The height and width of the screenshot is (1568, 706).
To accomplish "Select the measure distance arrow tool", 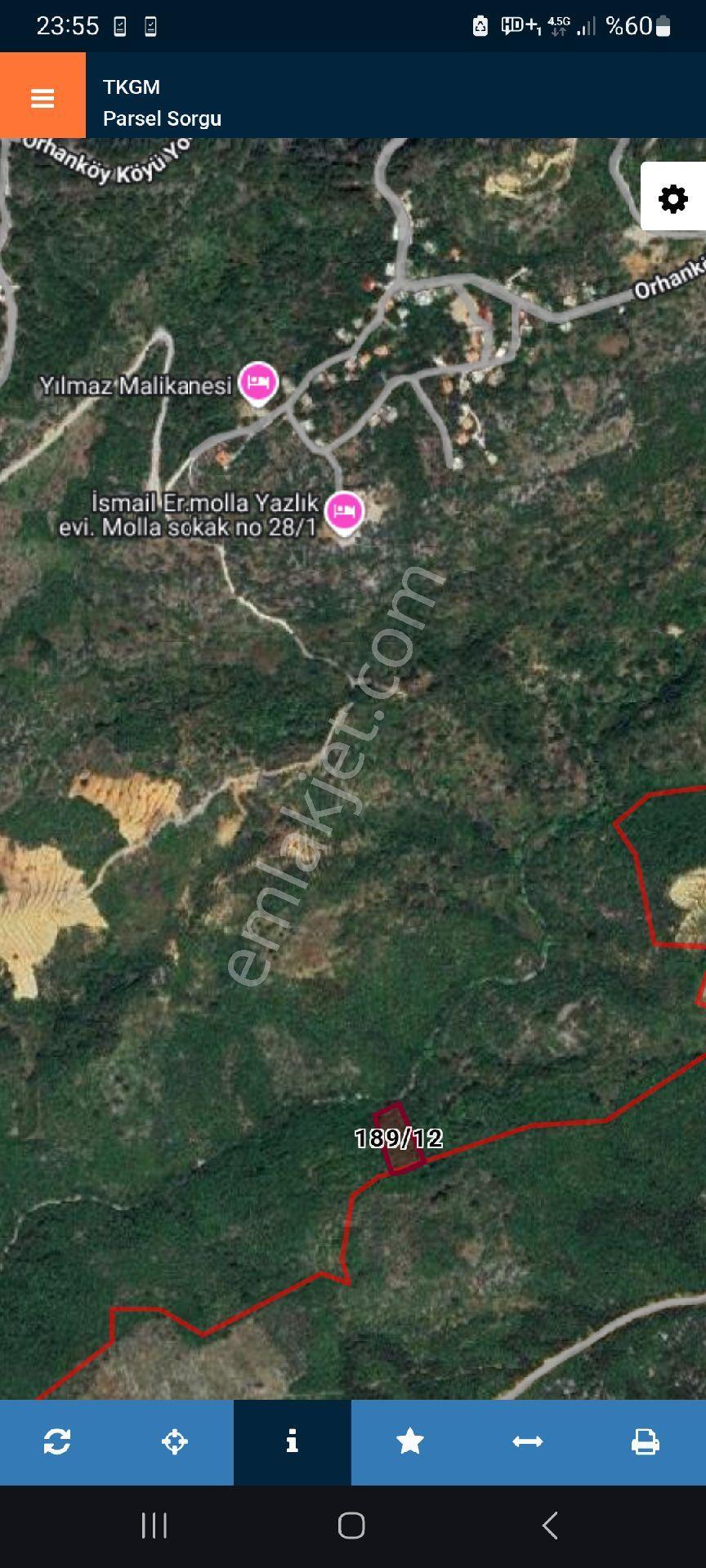I will (x=528, y=1441).
